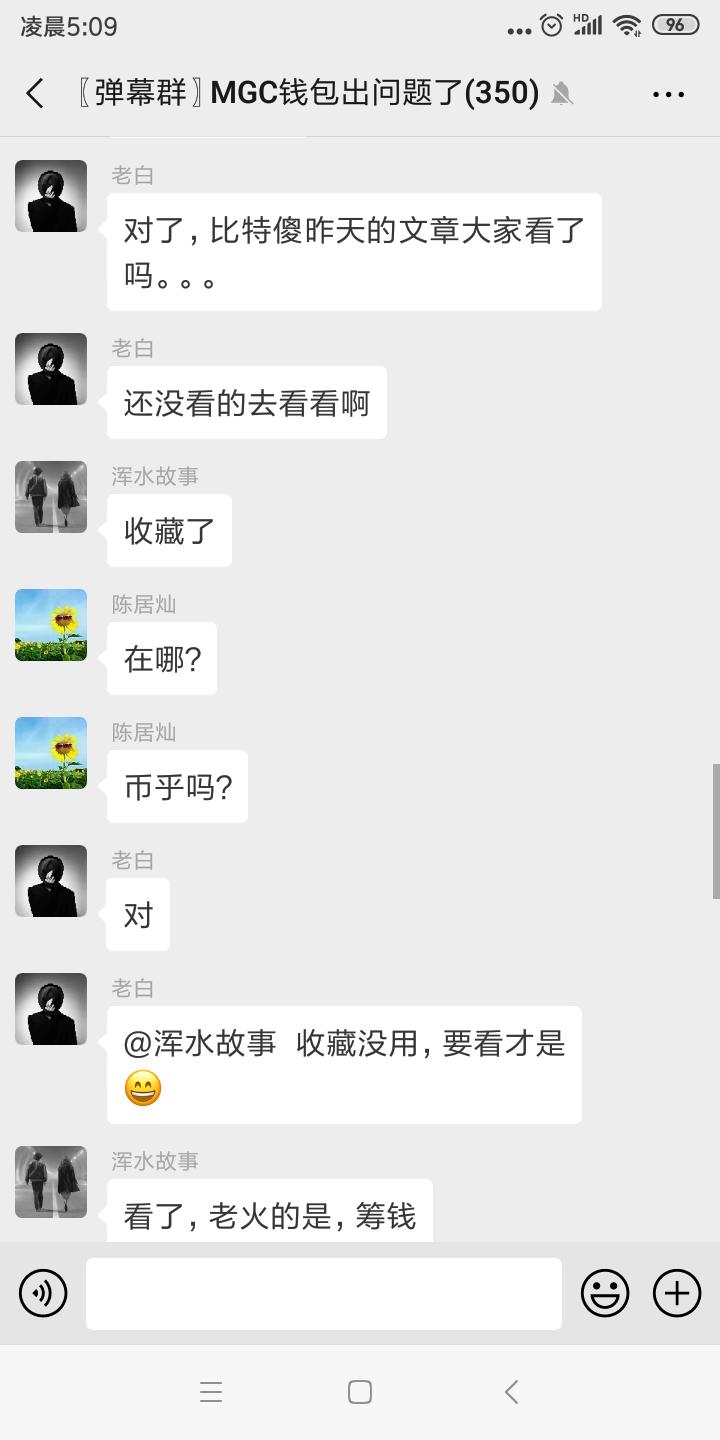Select the message bubble saying 收藏了
720x1440 pixels.
(168, 530)
